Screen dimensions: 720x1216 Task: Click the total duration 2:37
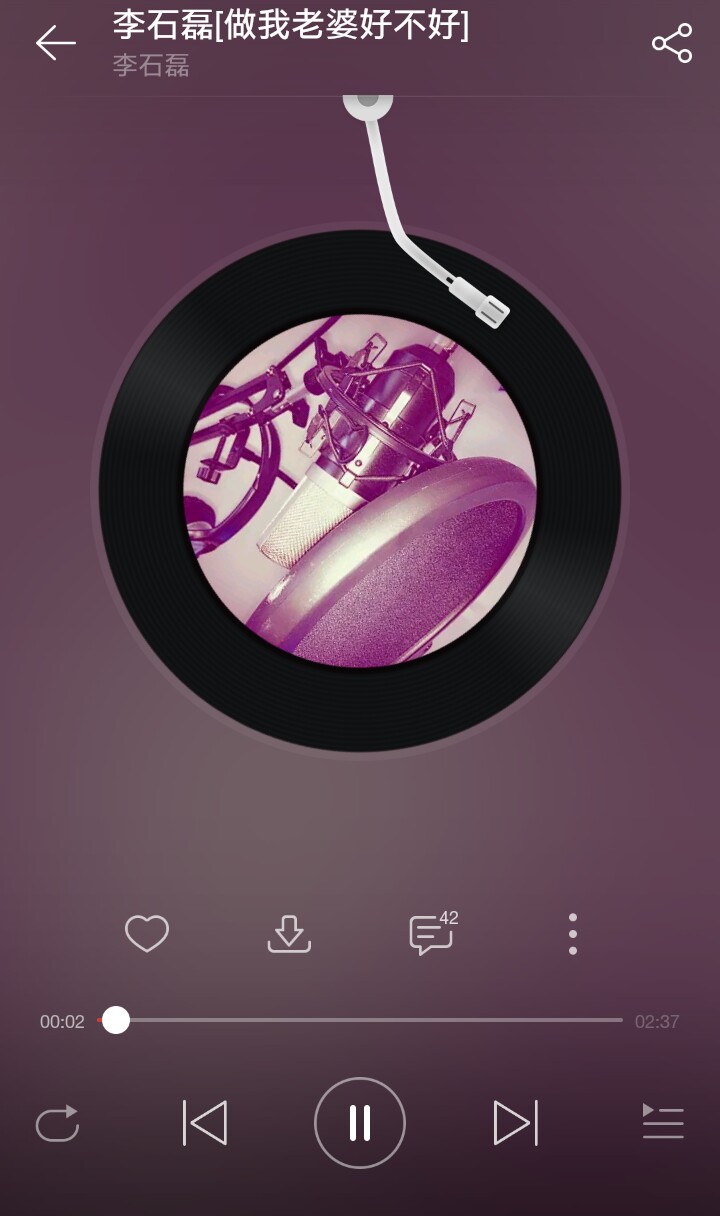point(659,1021)
